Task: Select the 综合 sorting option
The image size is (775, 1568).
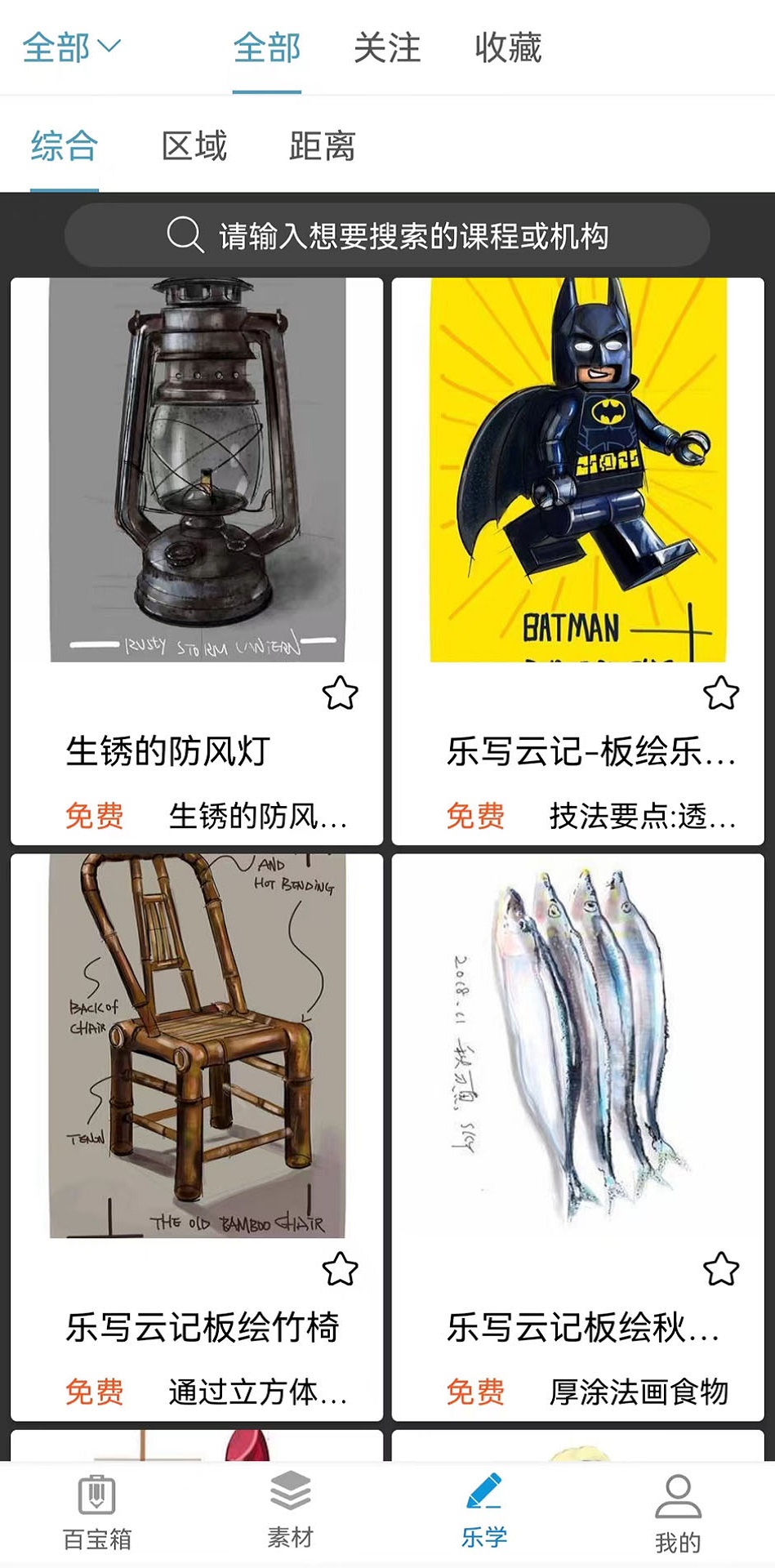Action: click(64, 145)
